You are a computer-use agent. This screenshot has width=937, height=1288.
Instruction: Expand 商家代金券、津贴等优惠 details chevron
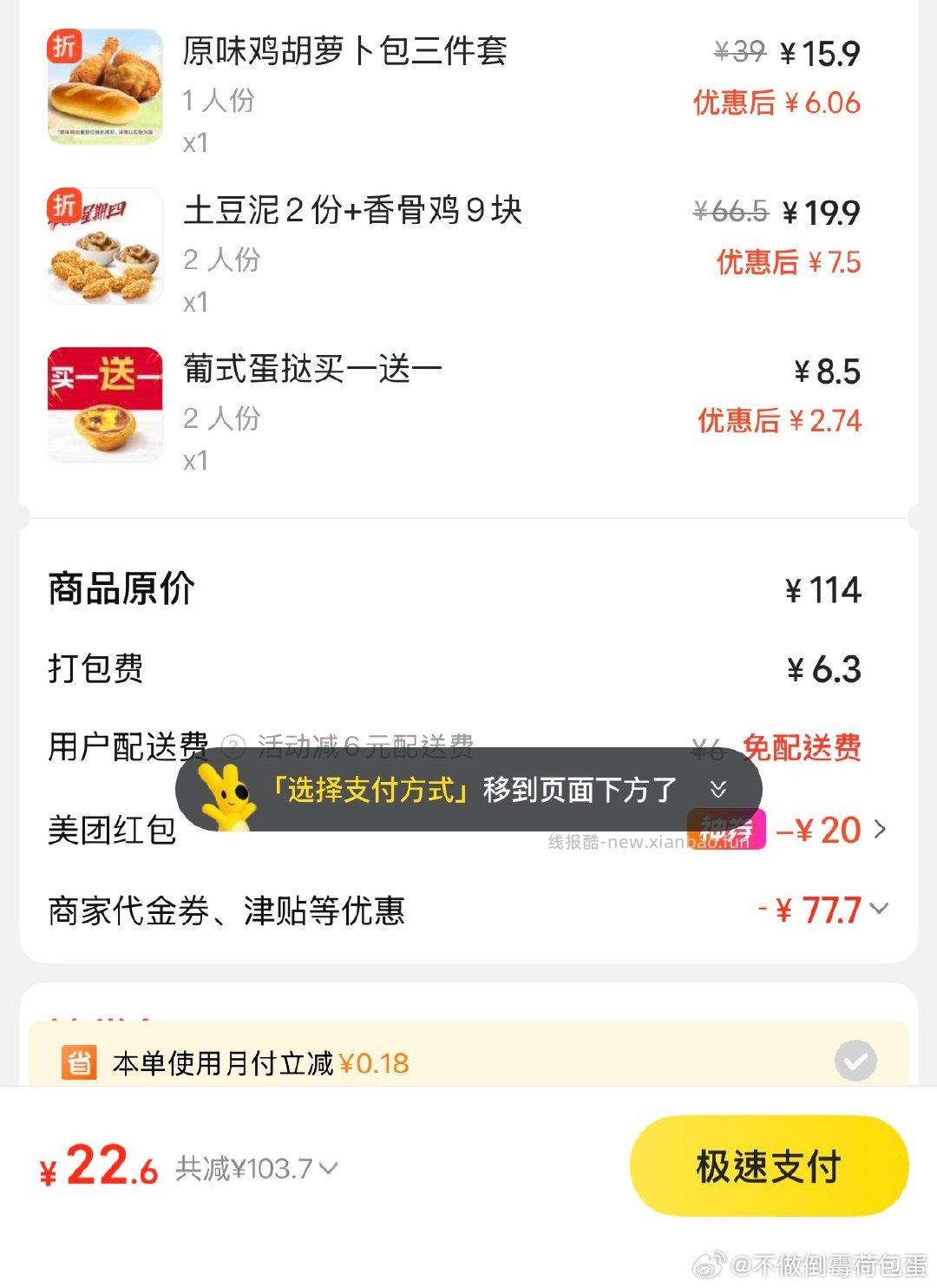pyautogui.click(x=881, y=911)
